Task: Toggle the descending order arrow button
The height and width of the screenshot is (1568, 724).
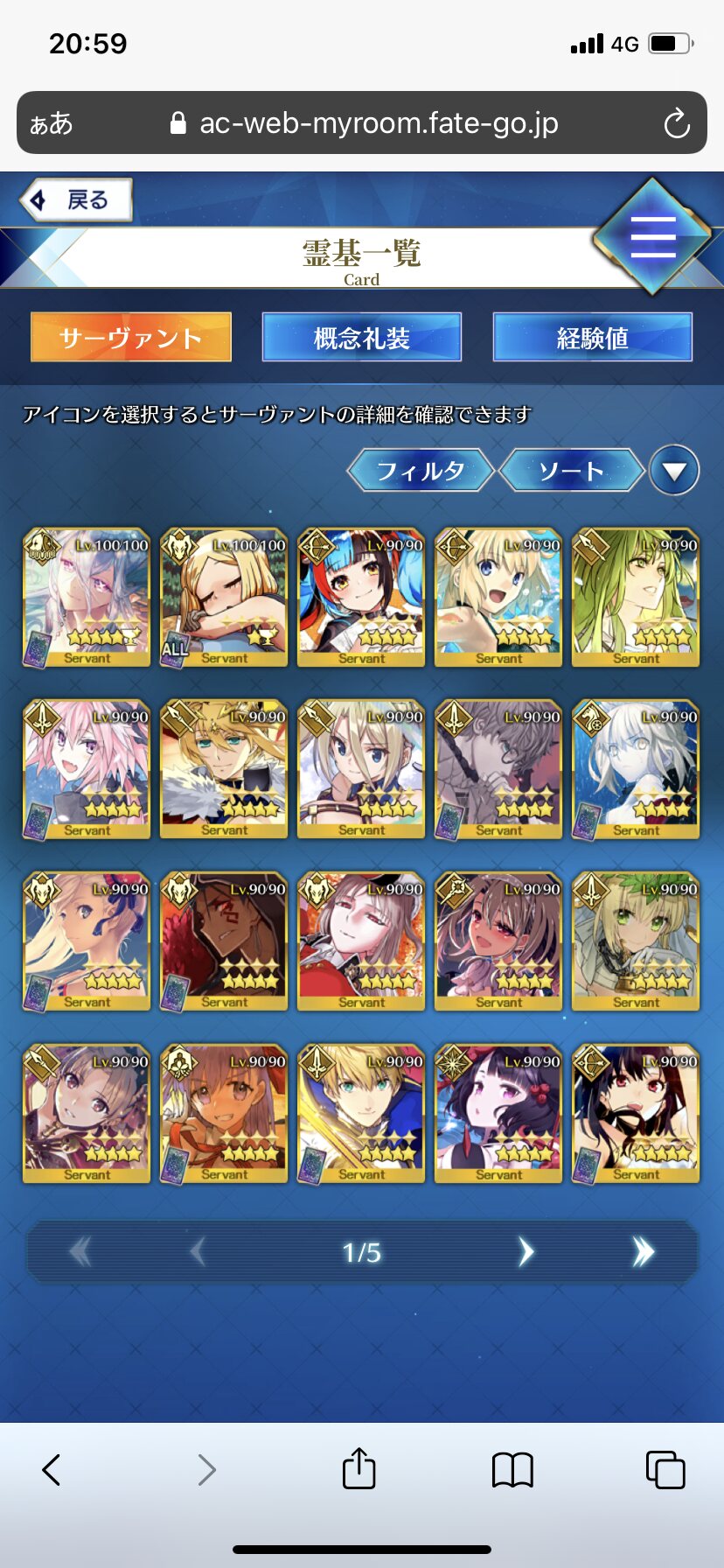Action: [x=673, y=471]
